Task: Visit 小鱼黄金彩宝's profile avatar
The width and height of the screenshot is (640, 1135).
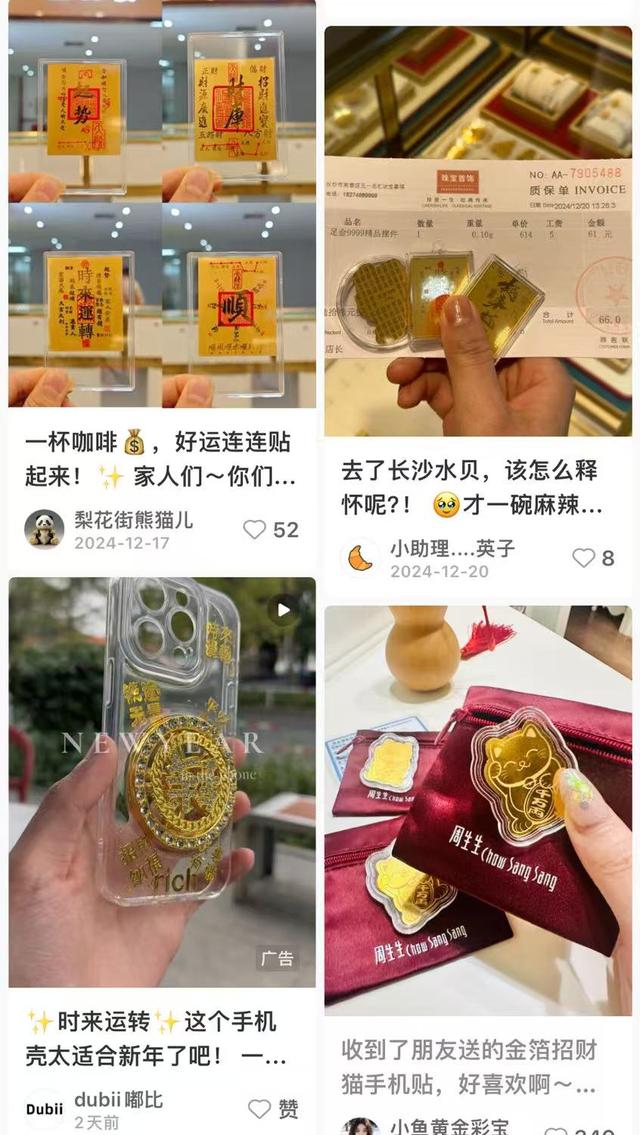Action: click(360, 1128)
